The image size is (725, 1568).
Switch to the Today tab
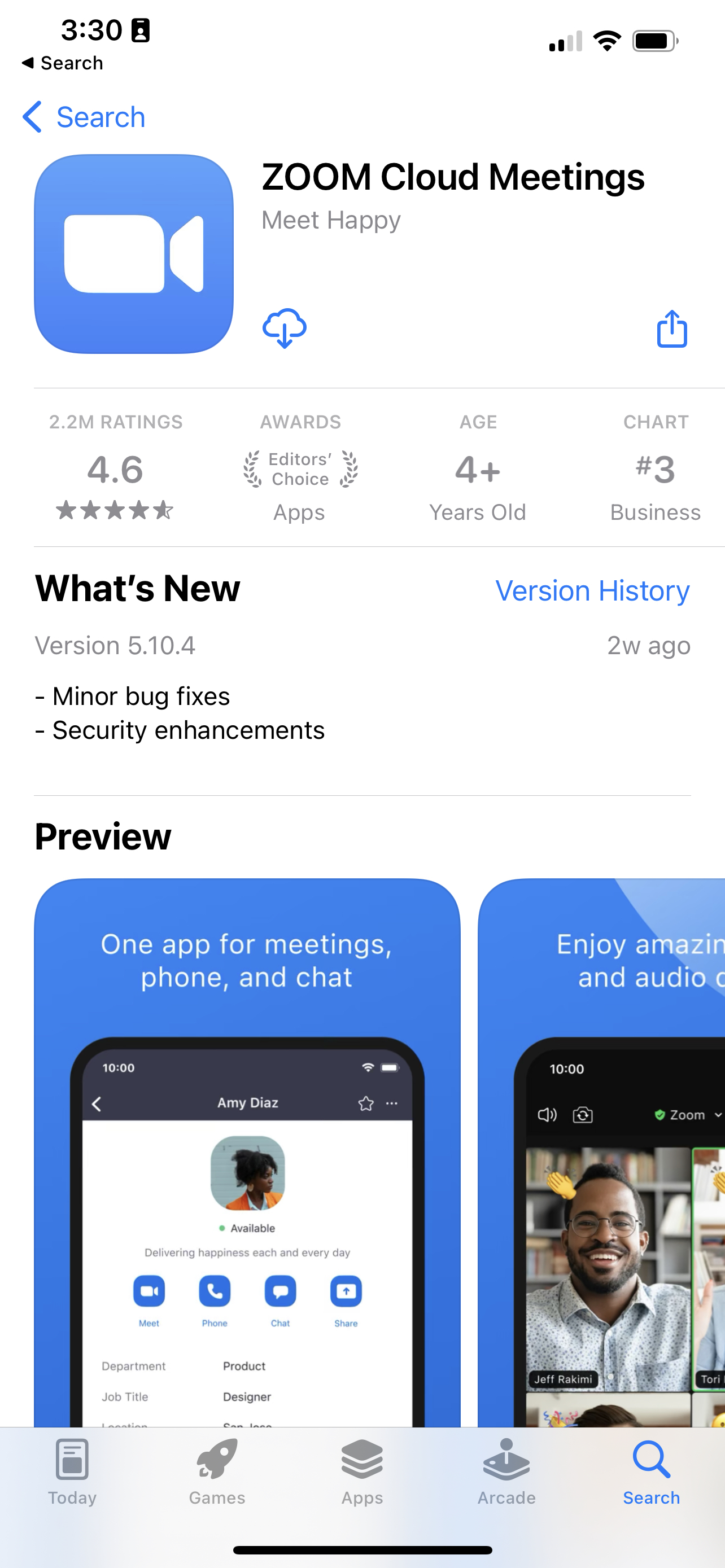point(72,1470)
